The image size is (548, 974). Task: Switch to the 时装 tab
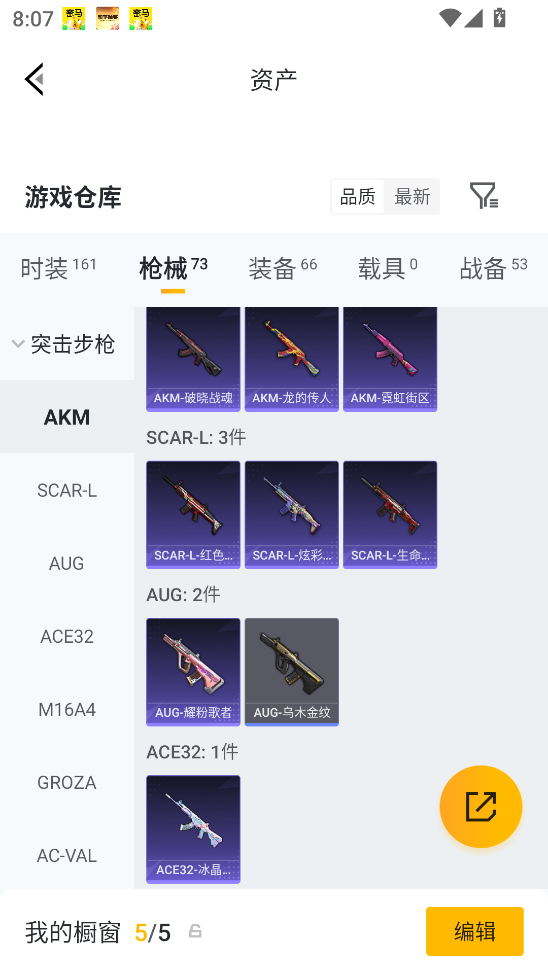tap(58, 268)
